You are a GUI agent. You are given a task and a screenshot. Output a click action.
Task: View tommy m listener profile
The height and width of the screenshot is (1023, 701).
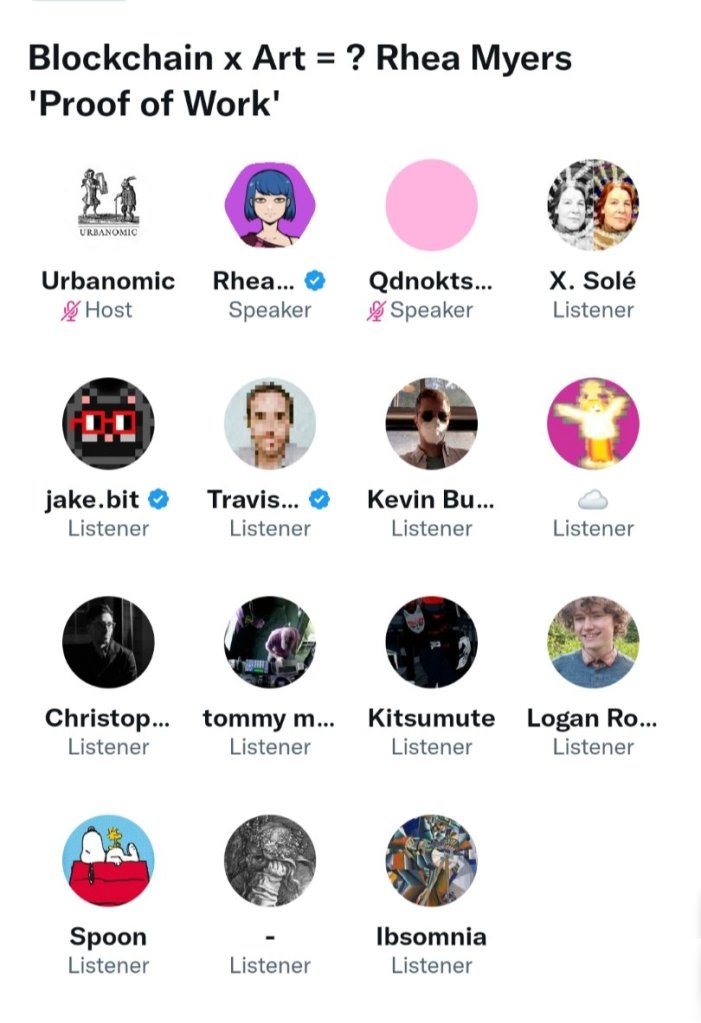270,642
